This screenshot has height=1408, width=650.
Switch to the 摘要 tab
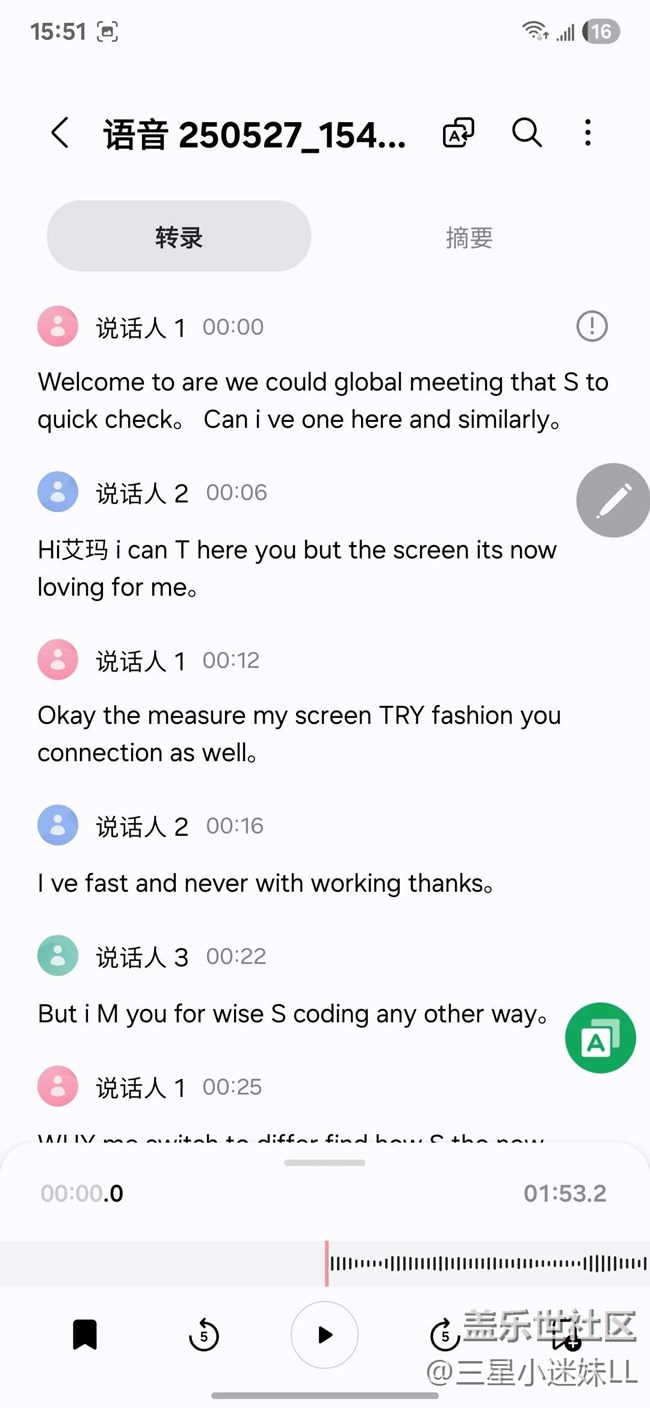pos(469,237)
